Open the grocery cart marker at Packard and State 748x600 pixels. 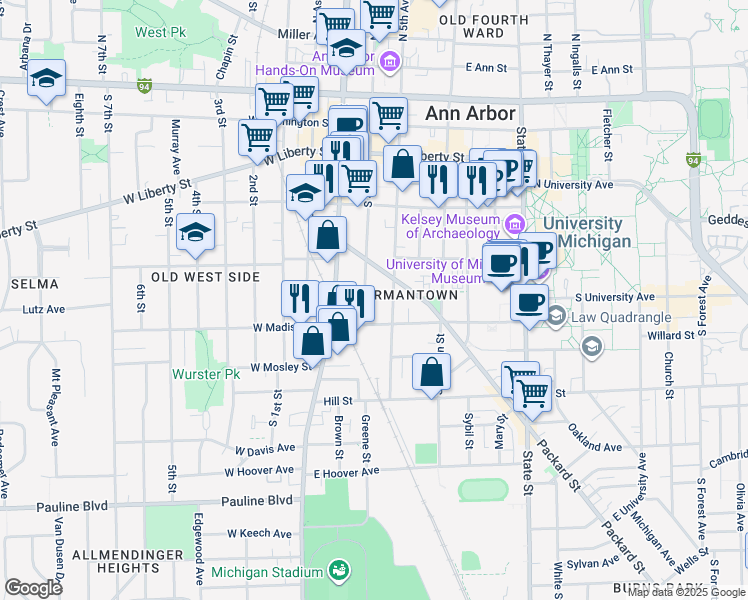tap(532, 395)
